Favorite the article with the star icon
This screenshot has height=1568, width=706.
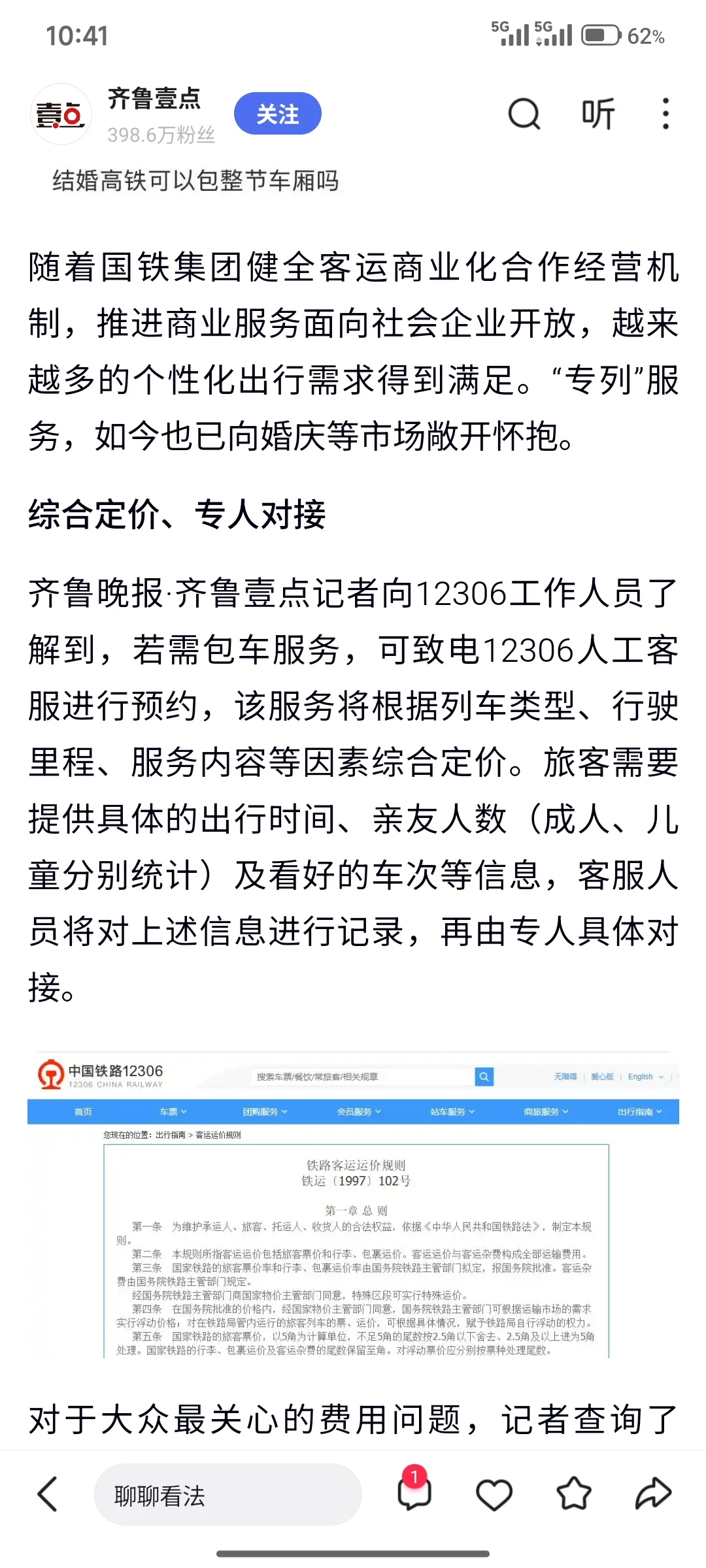pos(574,1494)
